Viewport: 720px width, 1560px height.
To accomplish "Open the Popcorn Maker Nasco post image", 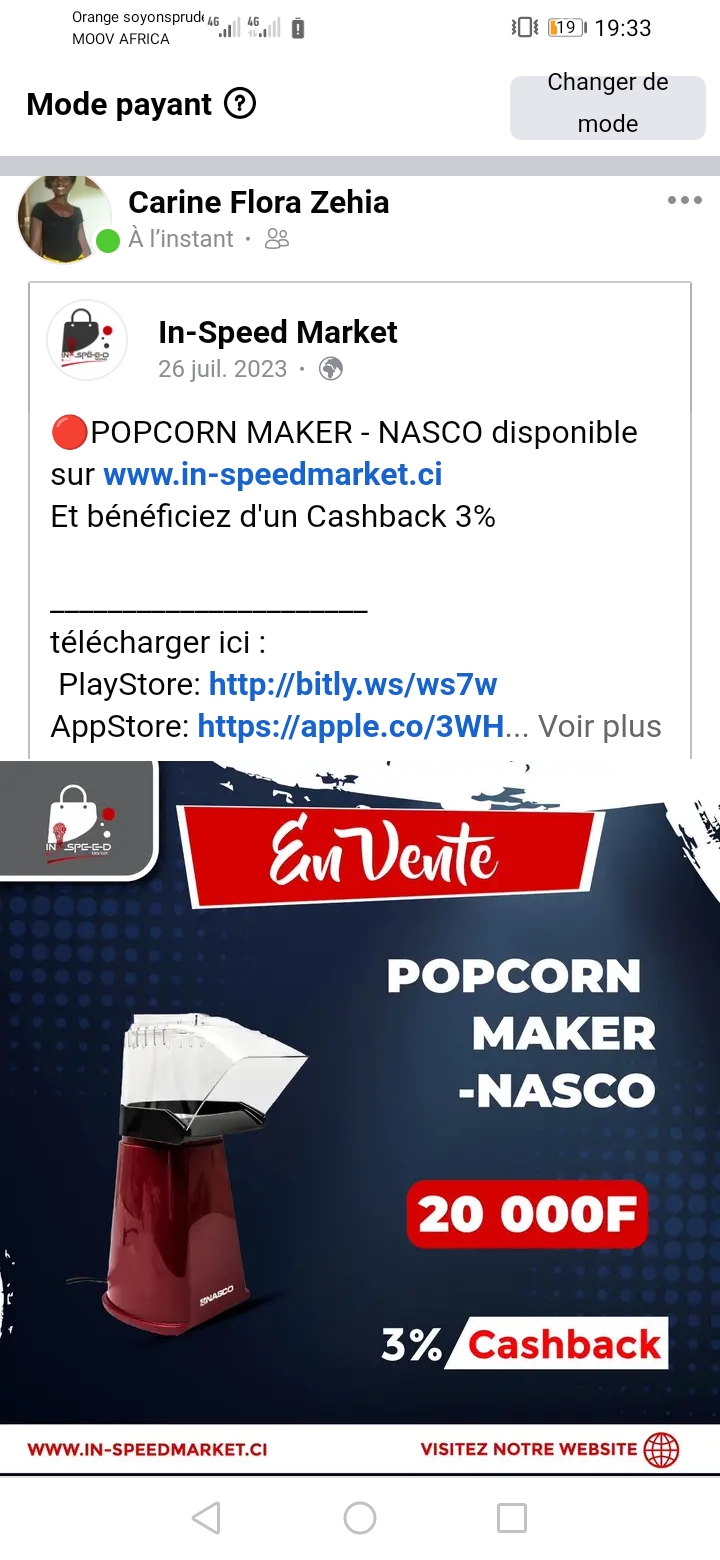I will tap(360, 1090).
